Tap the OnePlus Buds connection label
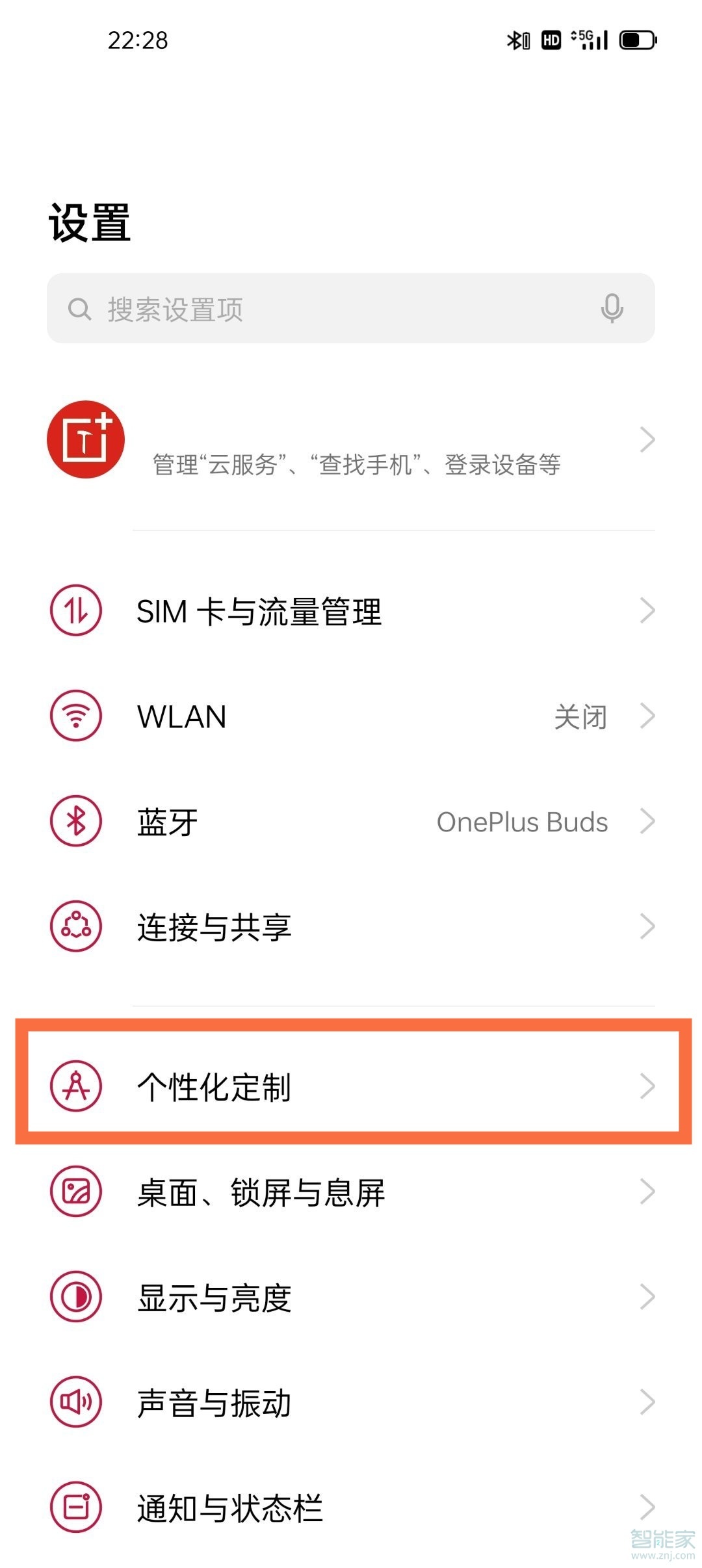Viewport: 702px width, 1568px height. coord(523,821)
